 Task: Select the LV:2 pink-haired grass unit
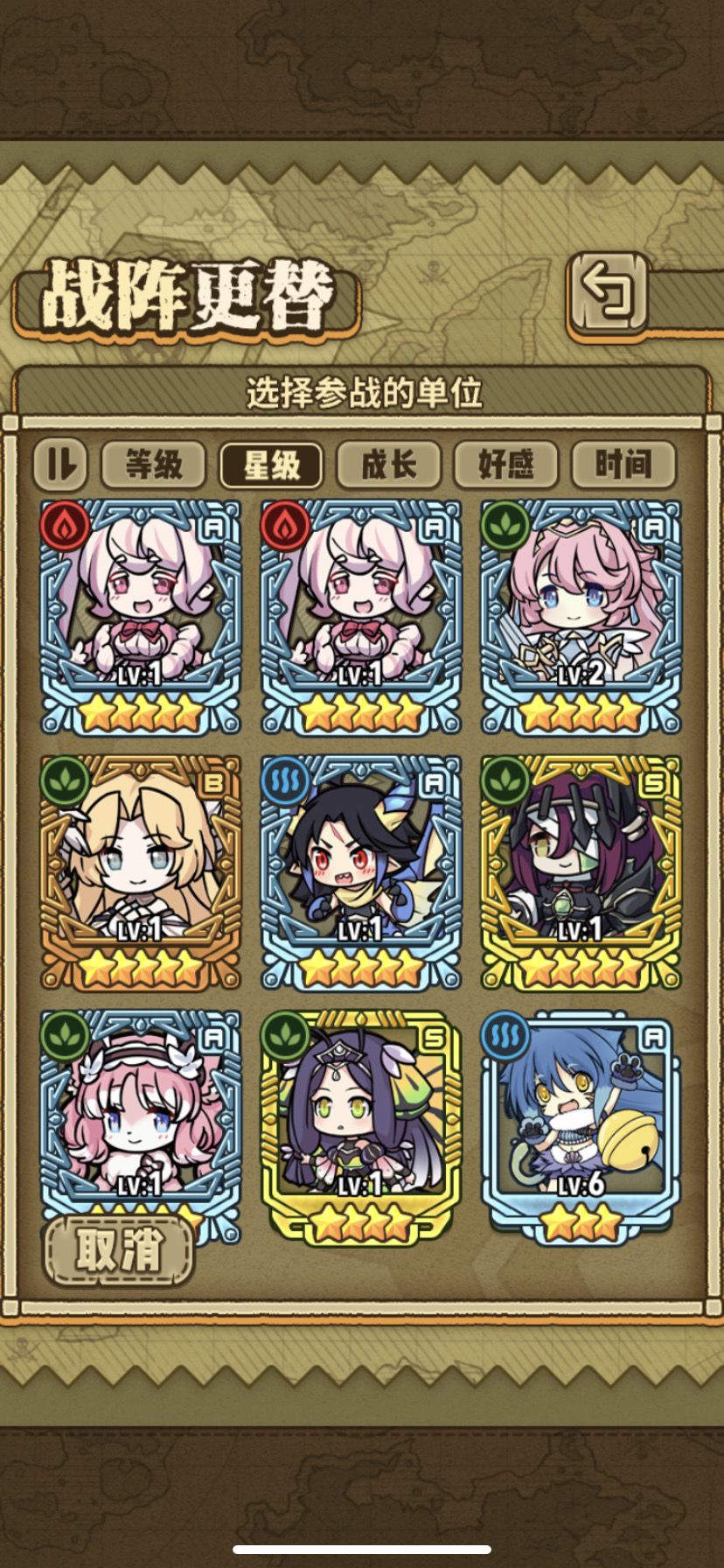click(x=581, y=617)
